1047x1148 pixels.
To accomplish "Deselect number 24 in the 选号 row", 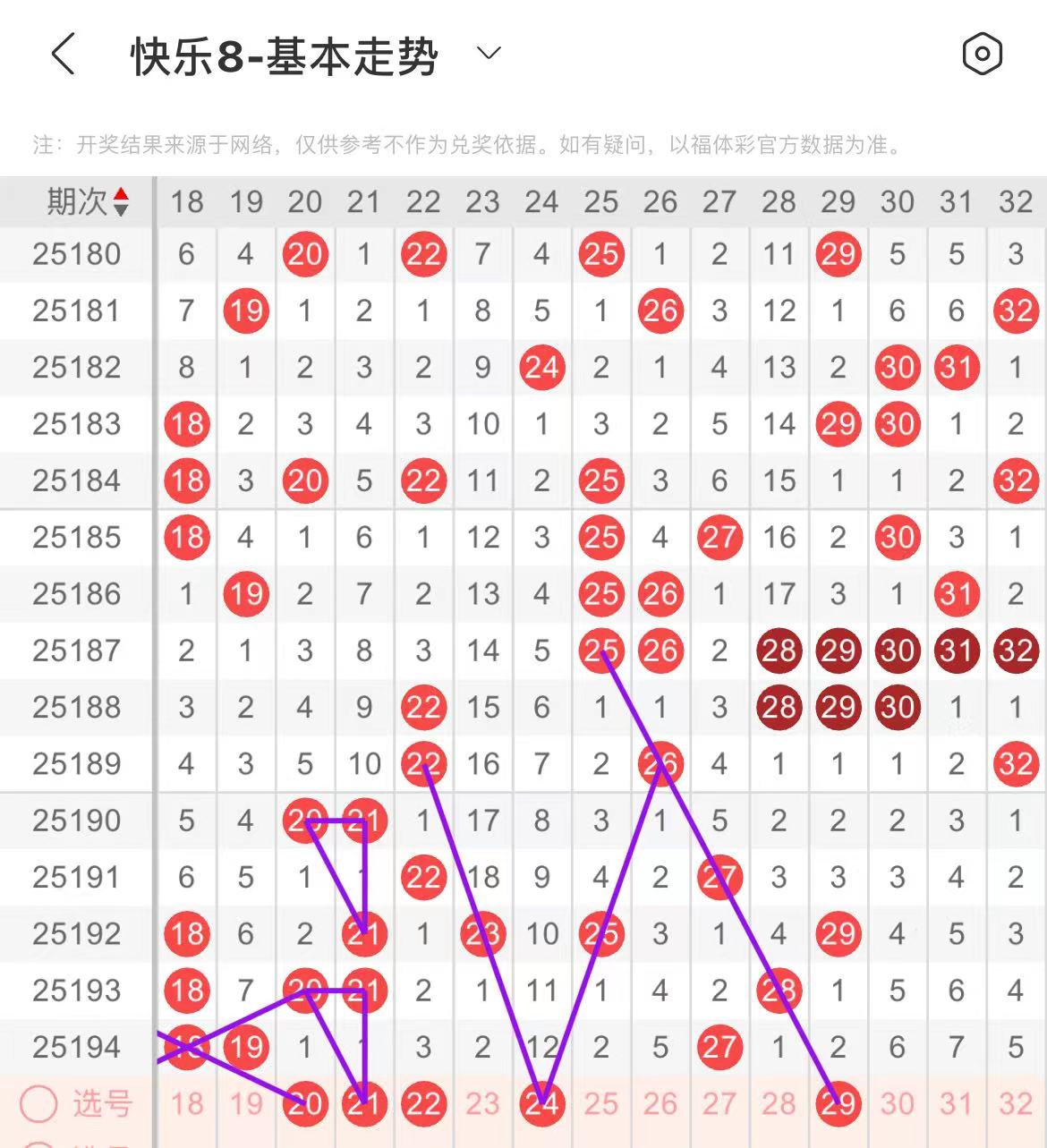I will tap(541, 1104).
